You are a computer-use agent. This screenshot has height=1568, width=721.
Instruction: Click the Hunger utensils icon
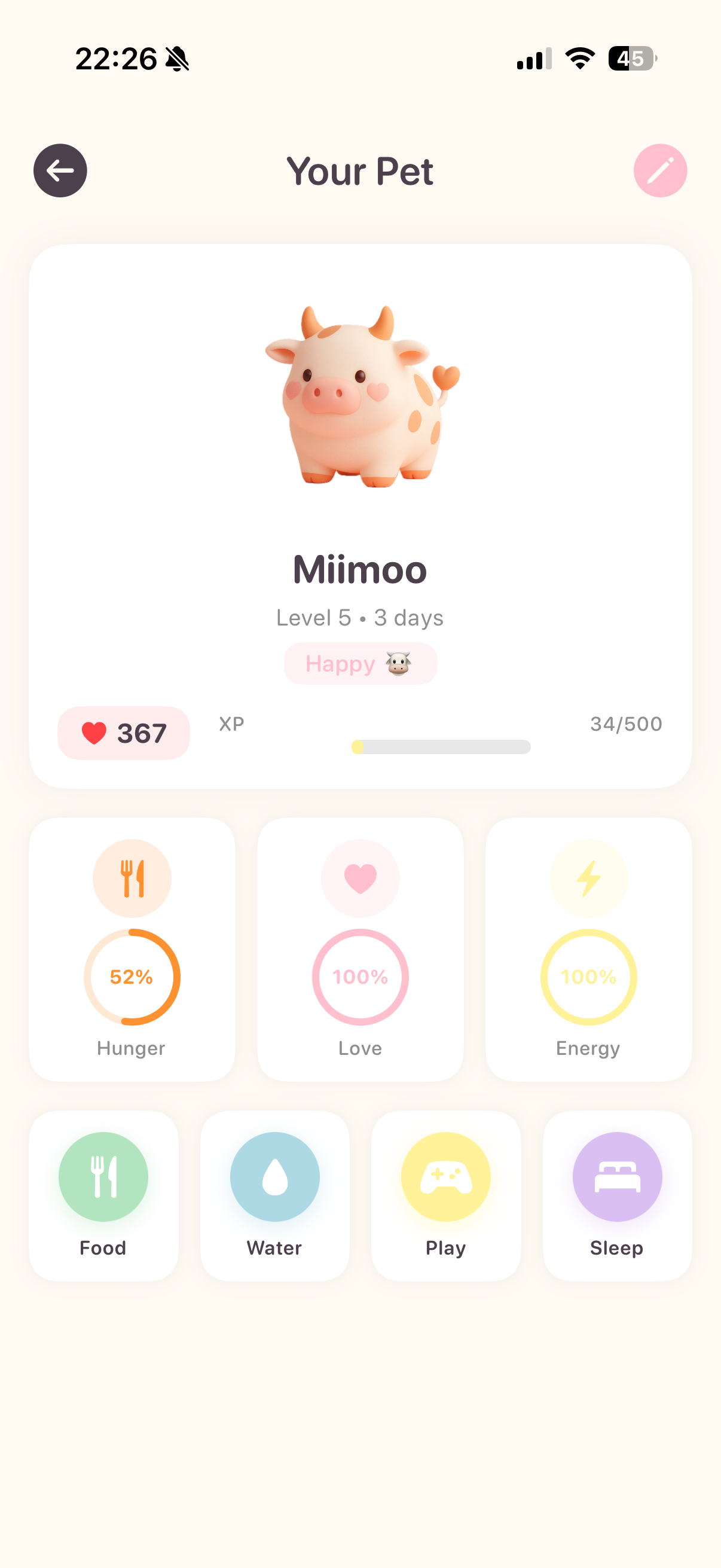click(x=132, y=878)
